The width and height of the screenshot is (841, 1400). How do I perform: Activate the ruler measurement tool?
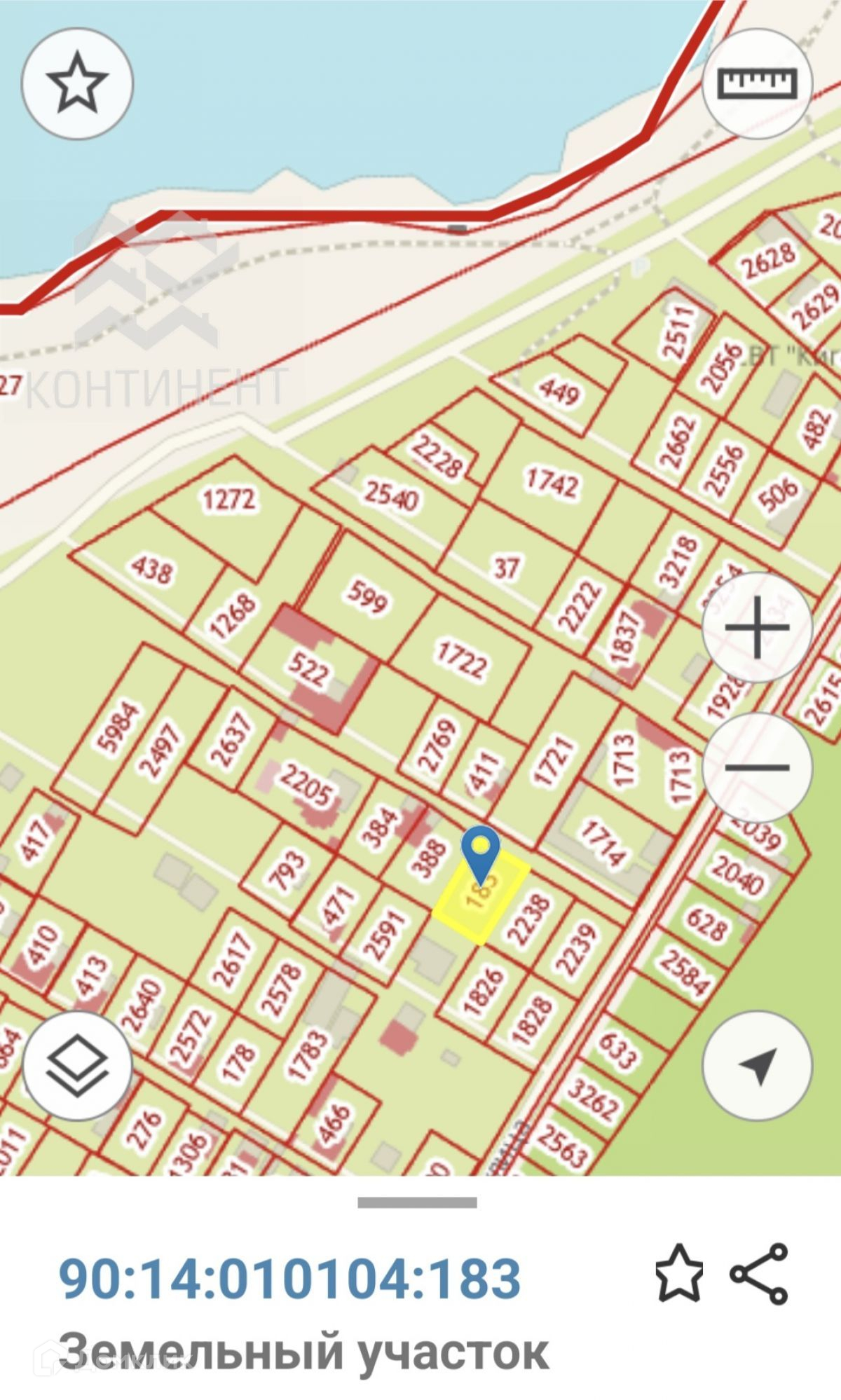point(758,83)
